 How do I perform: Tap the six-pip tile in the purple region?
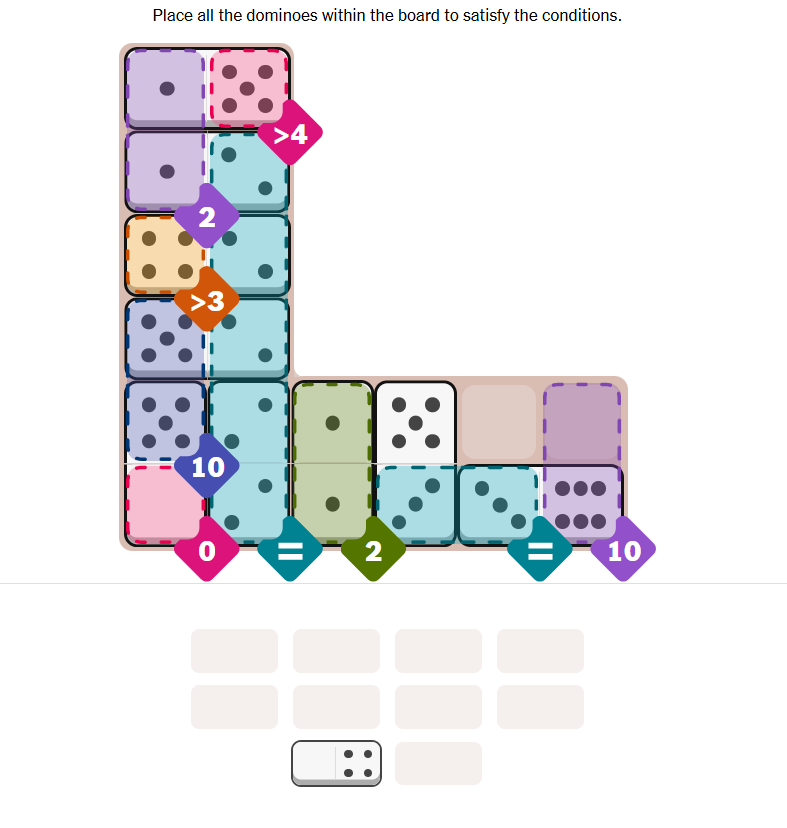coord(581,503)
